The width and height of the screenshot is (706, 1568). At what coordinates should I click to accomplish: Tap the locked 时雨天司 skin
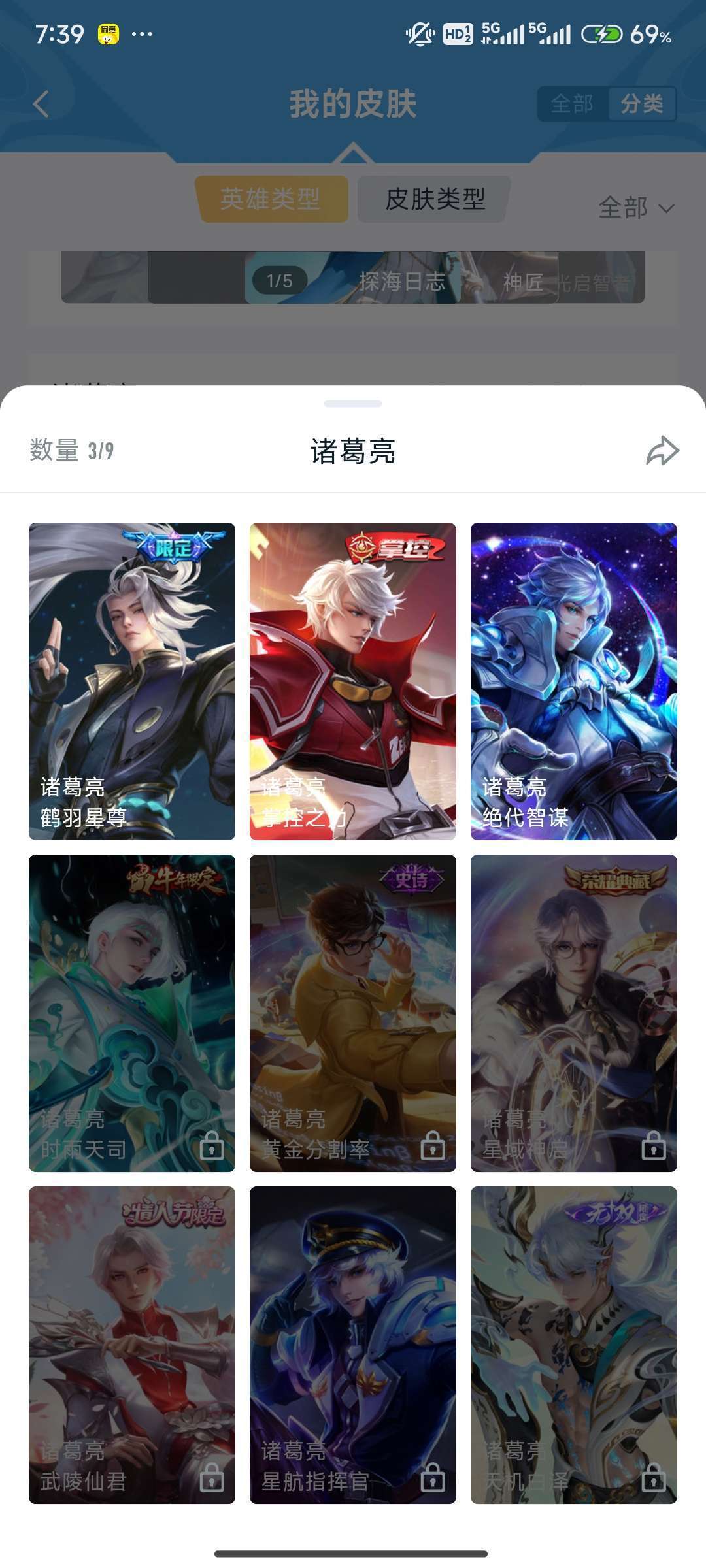point(132,1013)
